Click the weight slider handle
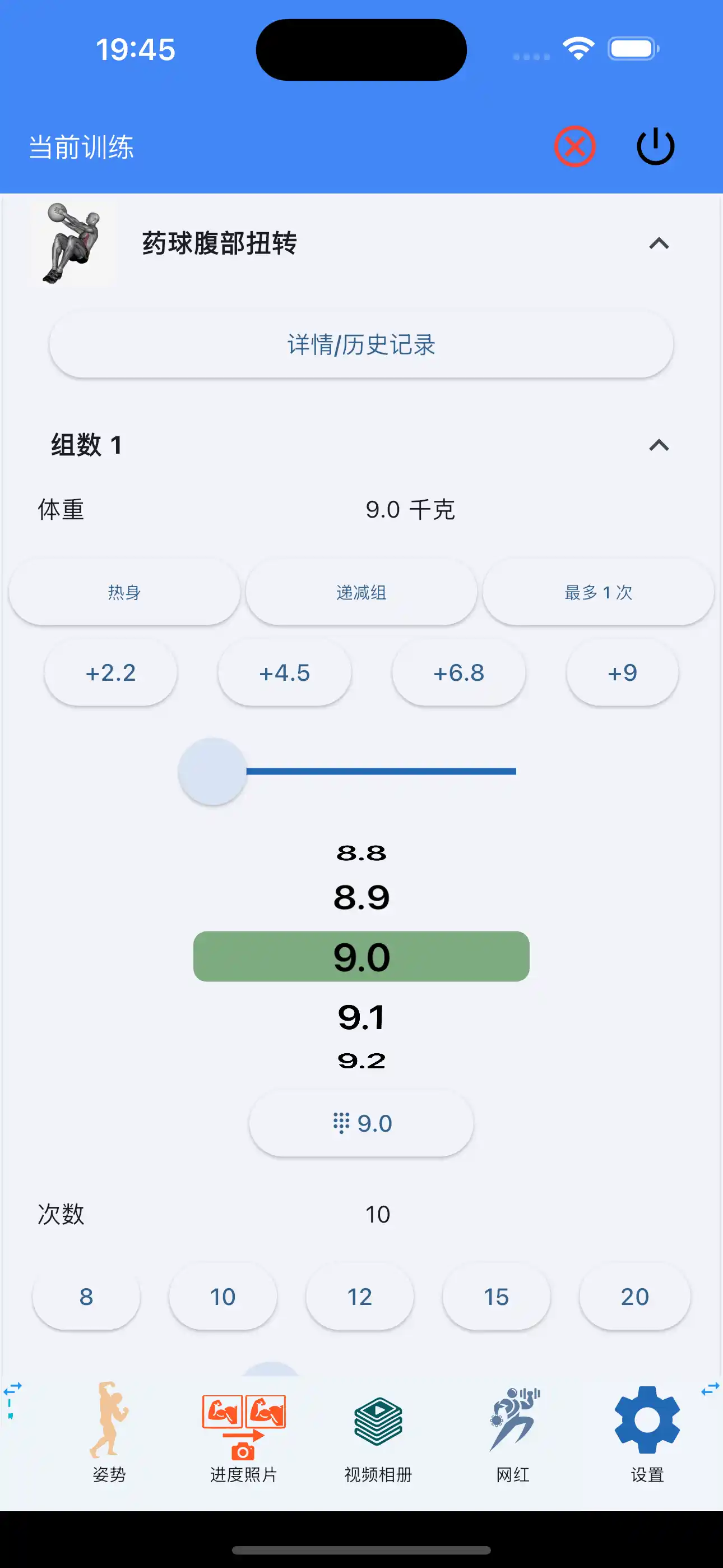723x1568 pixels. [x=212, y=771]
